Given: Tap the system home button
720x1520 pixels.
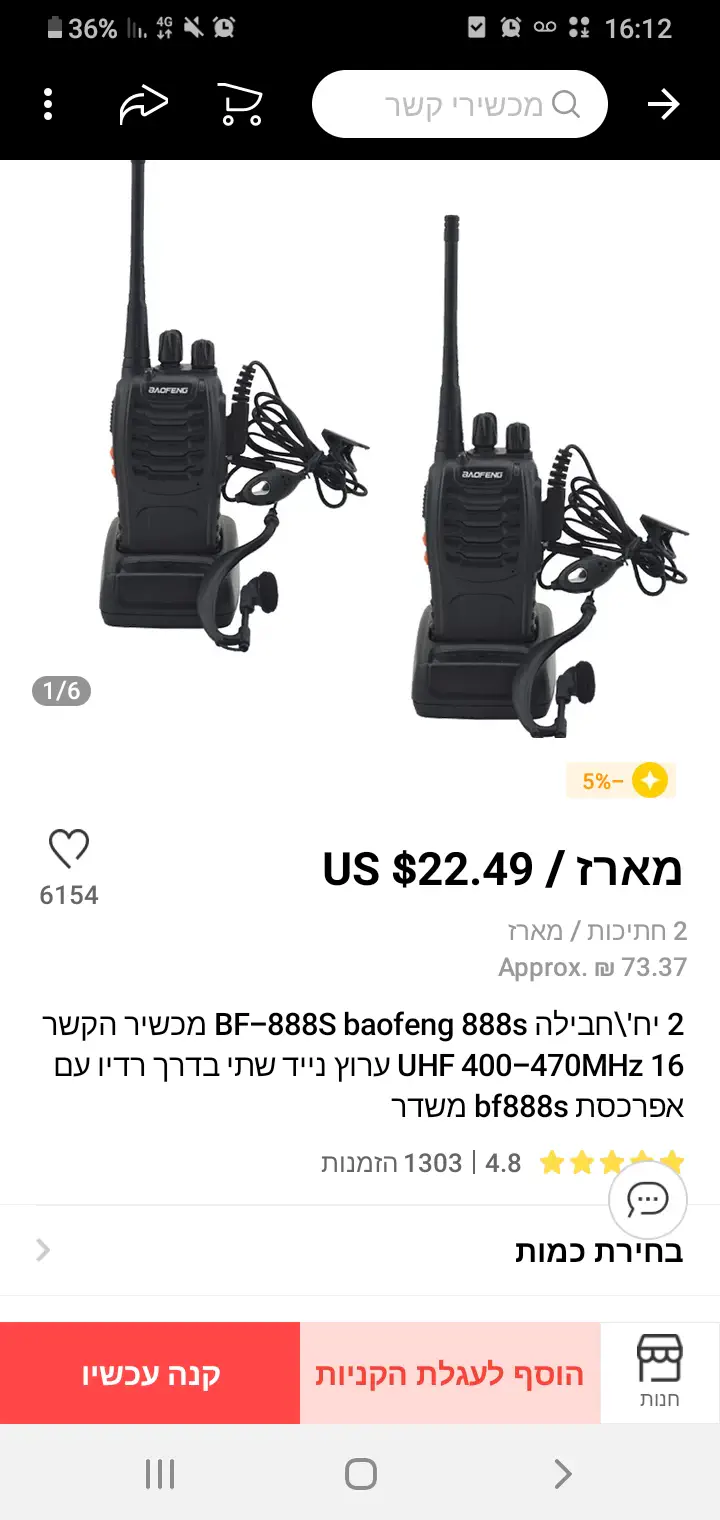Looking at the screenshot, I should tap(360, 1473).
